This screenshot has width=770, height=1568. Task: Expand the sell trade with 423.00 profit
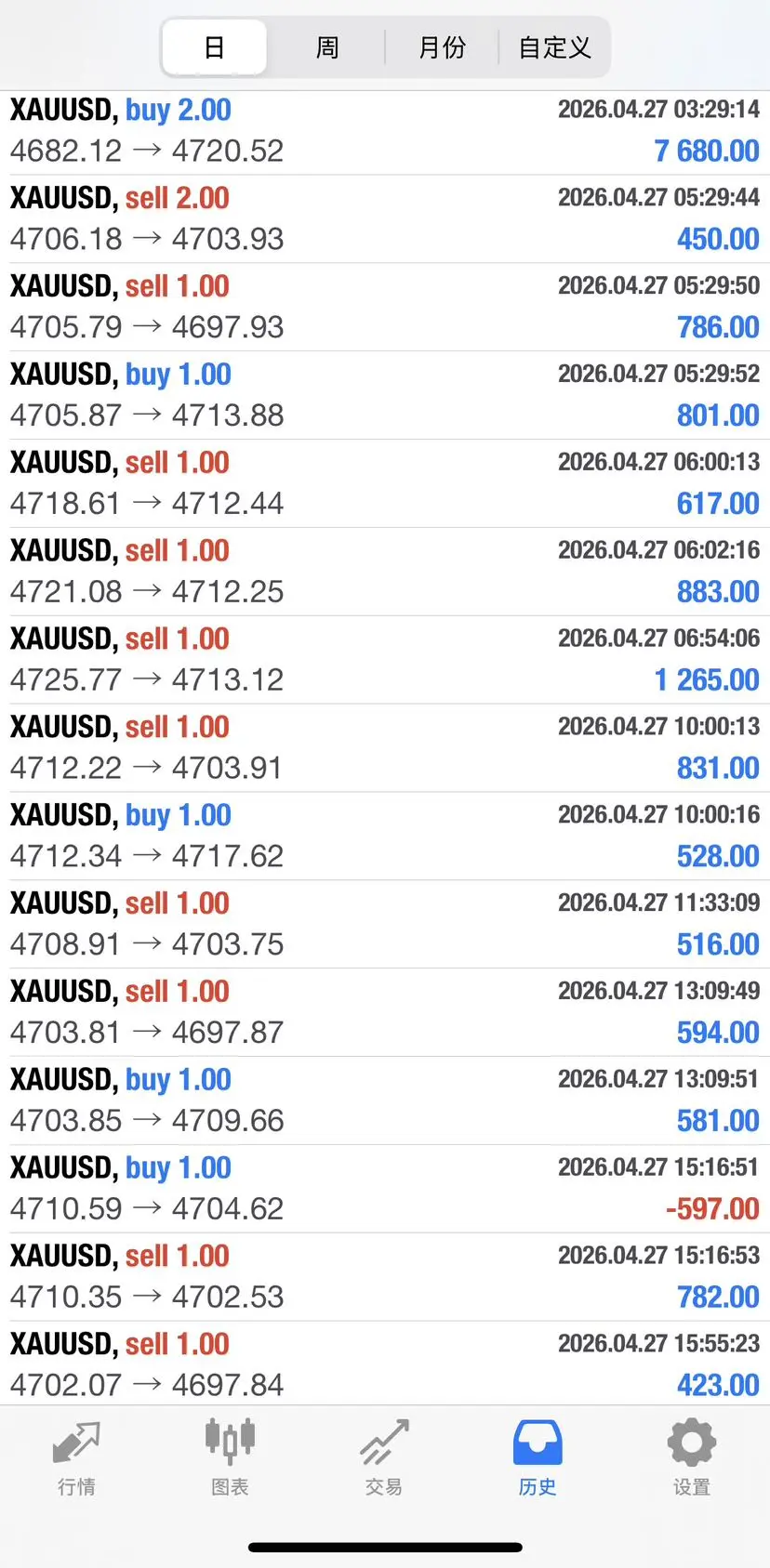point(385,1364)
